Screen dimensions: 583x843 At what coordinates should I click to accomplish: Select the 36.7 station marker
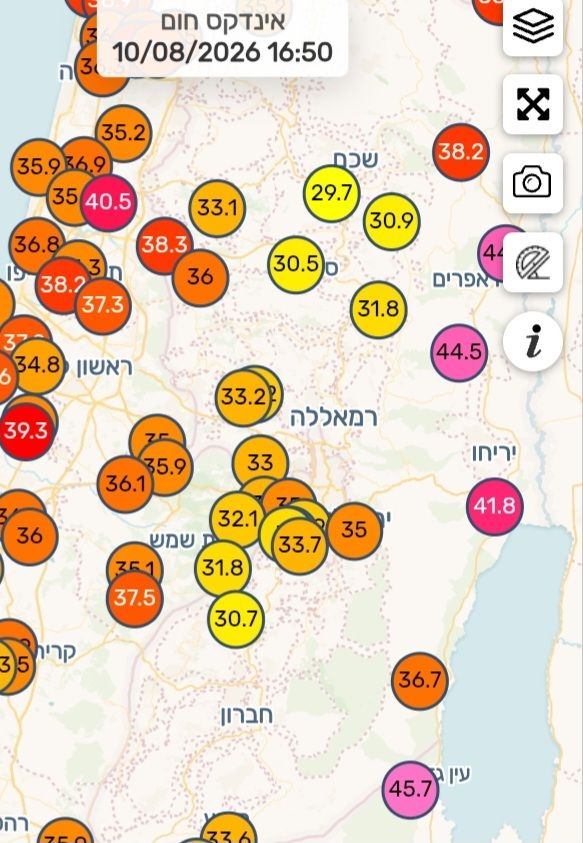(x=420, y=681)
